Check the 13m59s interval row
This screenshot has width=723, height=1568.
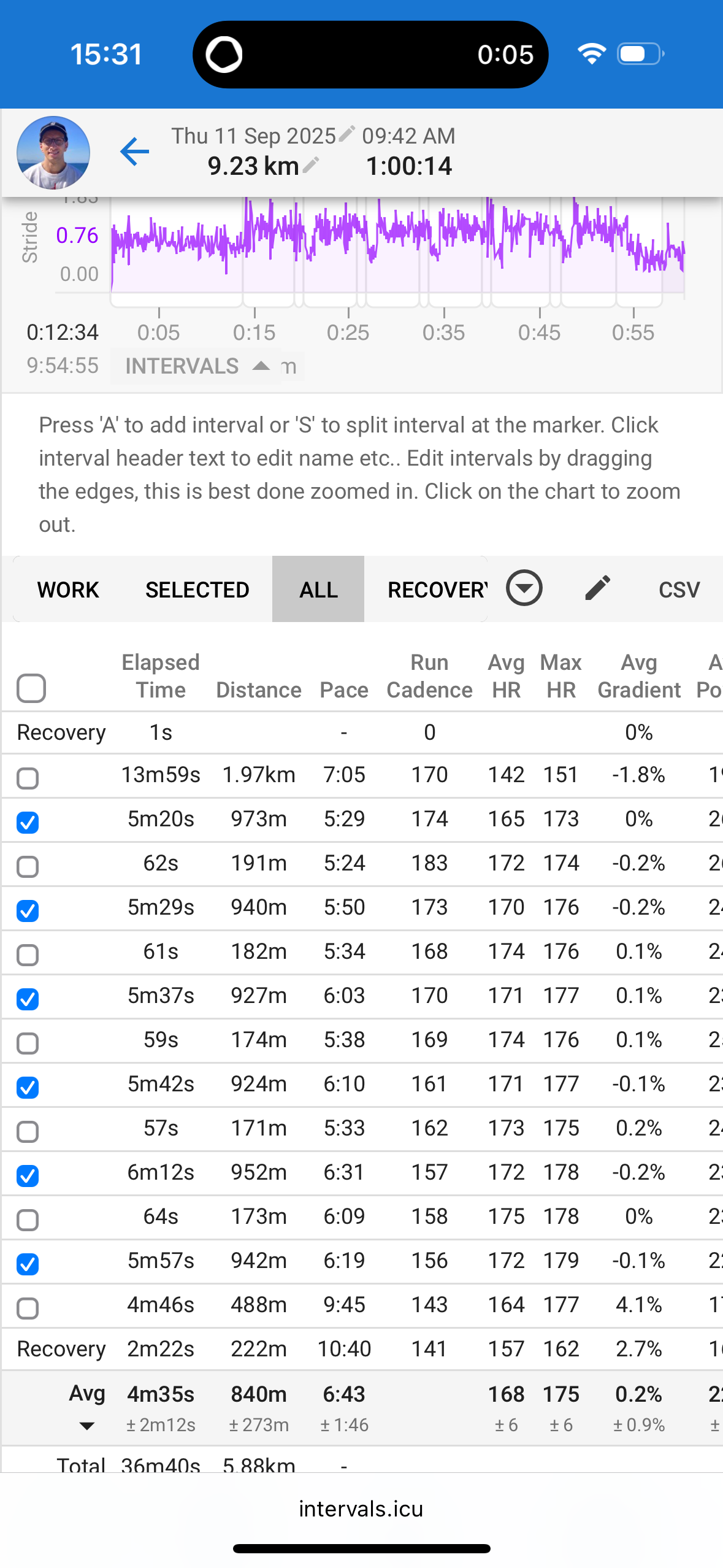[x=28, y=777]
